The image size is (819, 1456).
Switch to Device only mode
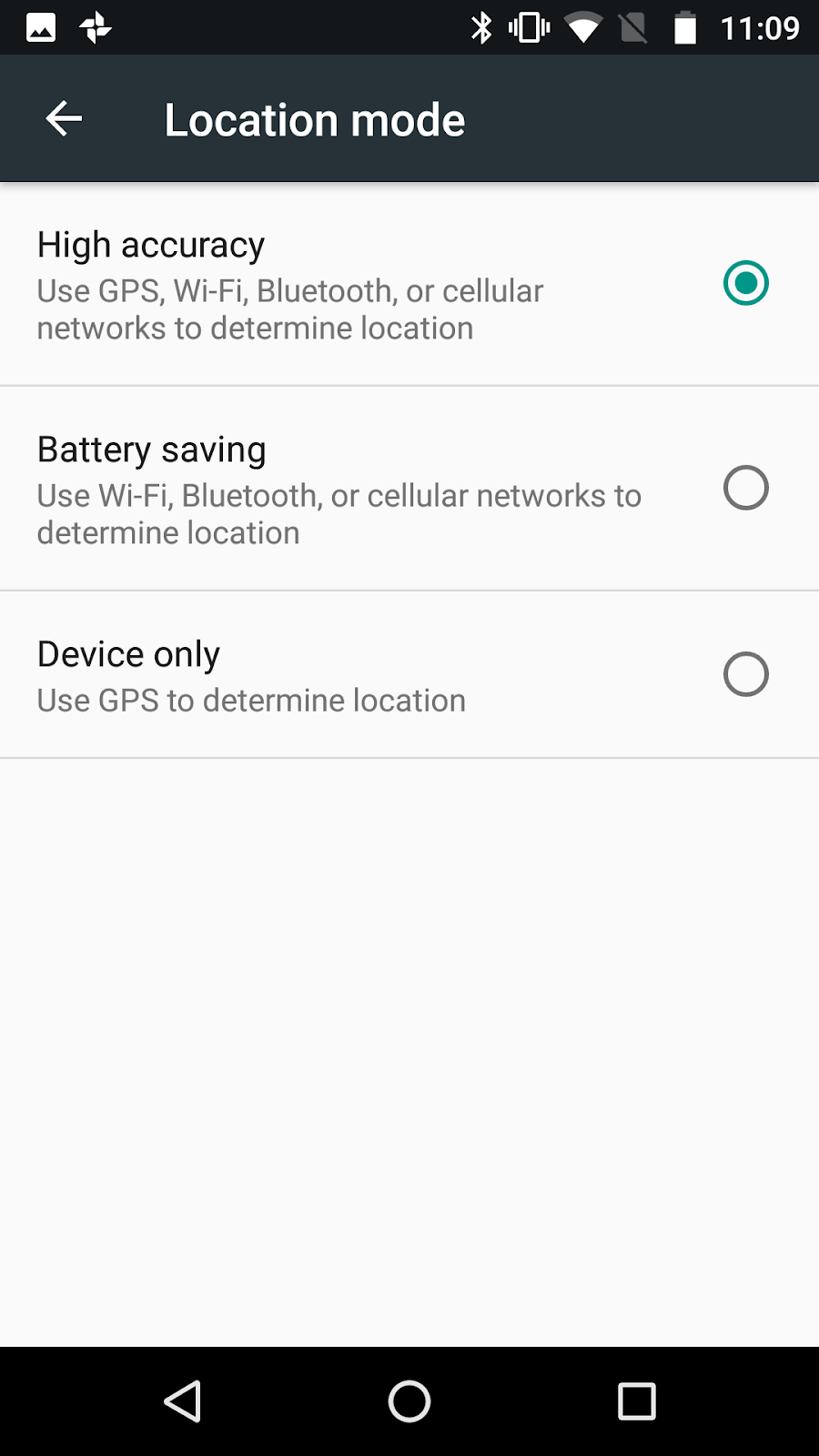click(409, 674)
